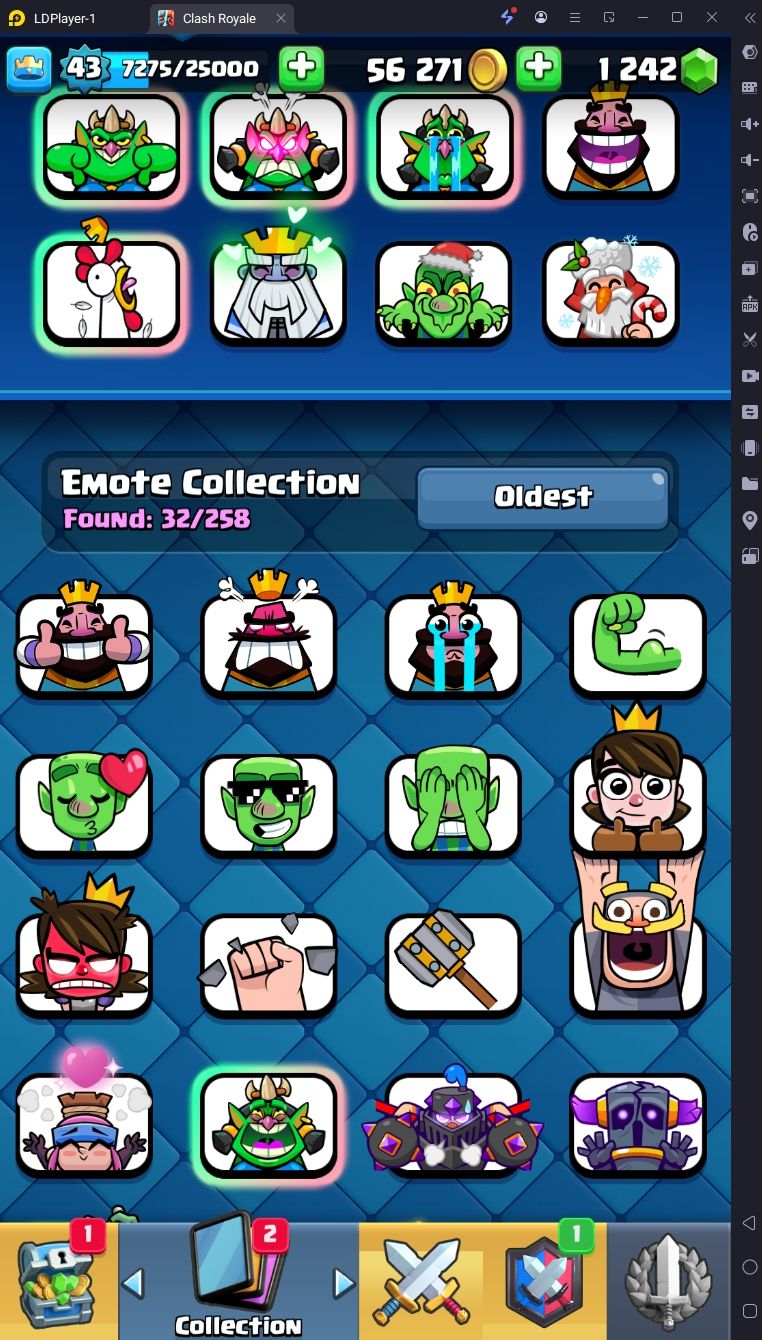Select the thumbs up king emote

tap(84, 643)
